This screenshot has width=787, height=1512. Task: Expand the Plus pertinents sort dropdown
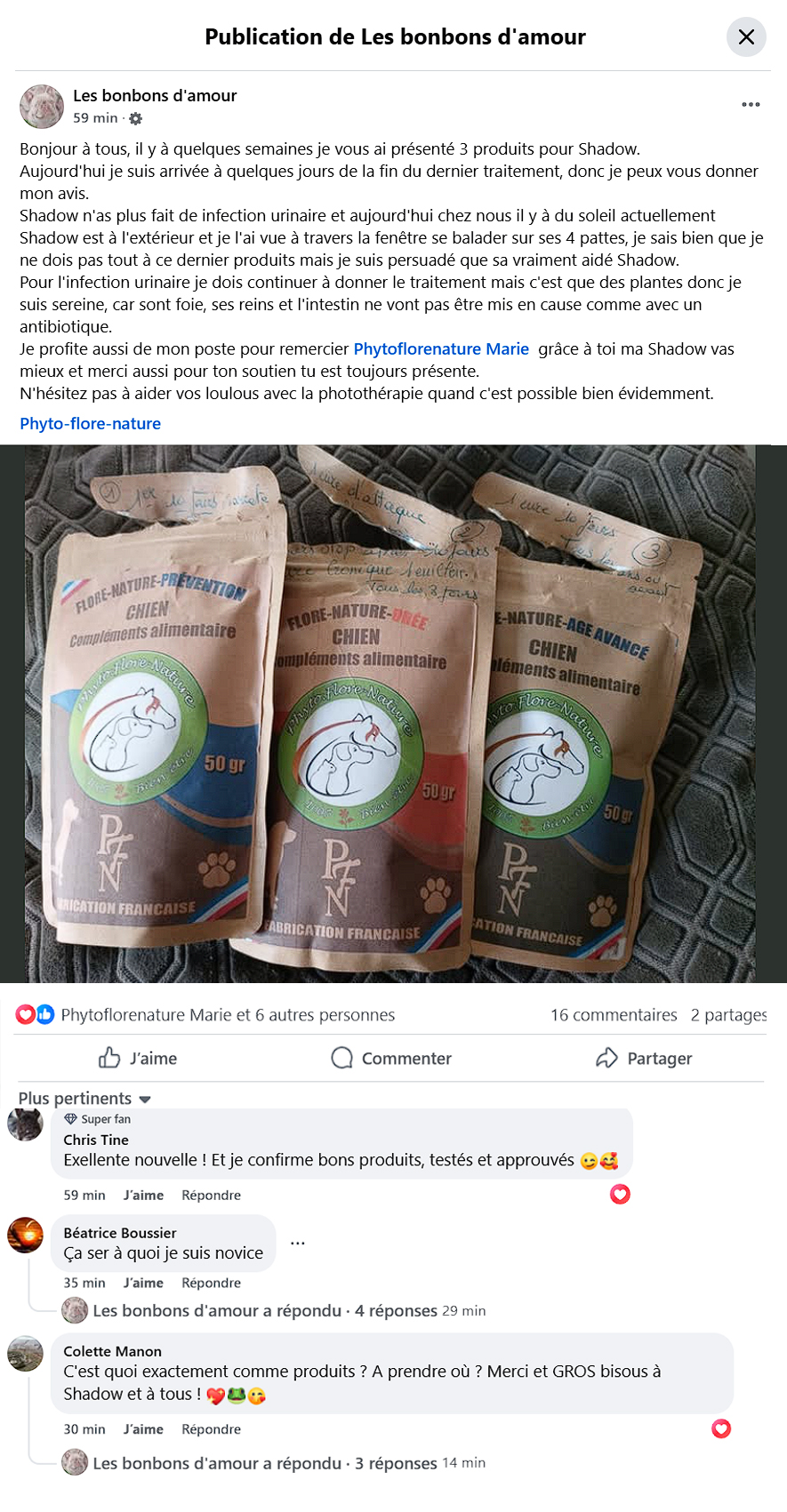(x=84, y=1099)
